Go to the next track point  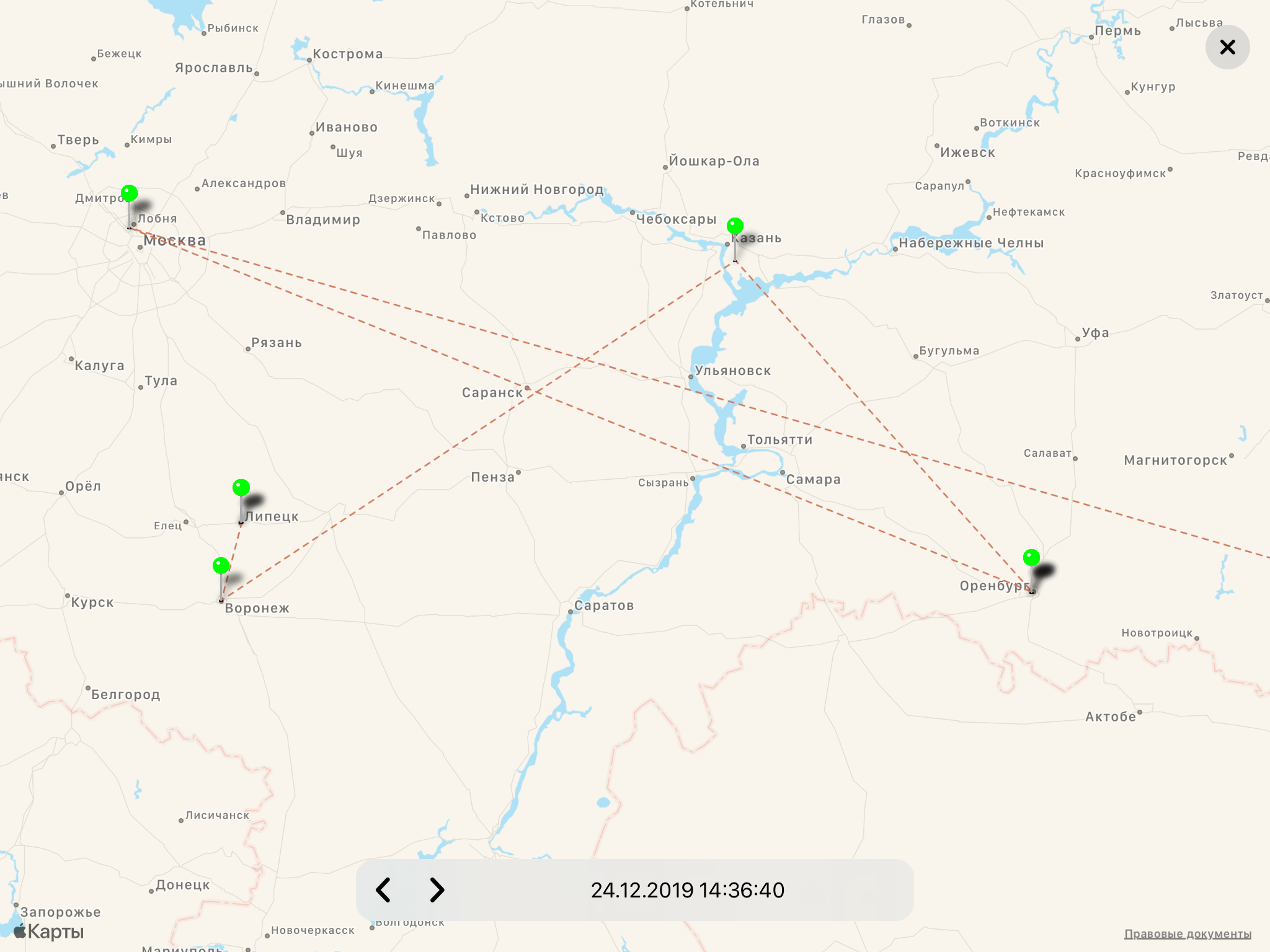pos(437,890)
